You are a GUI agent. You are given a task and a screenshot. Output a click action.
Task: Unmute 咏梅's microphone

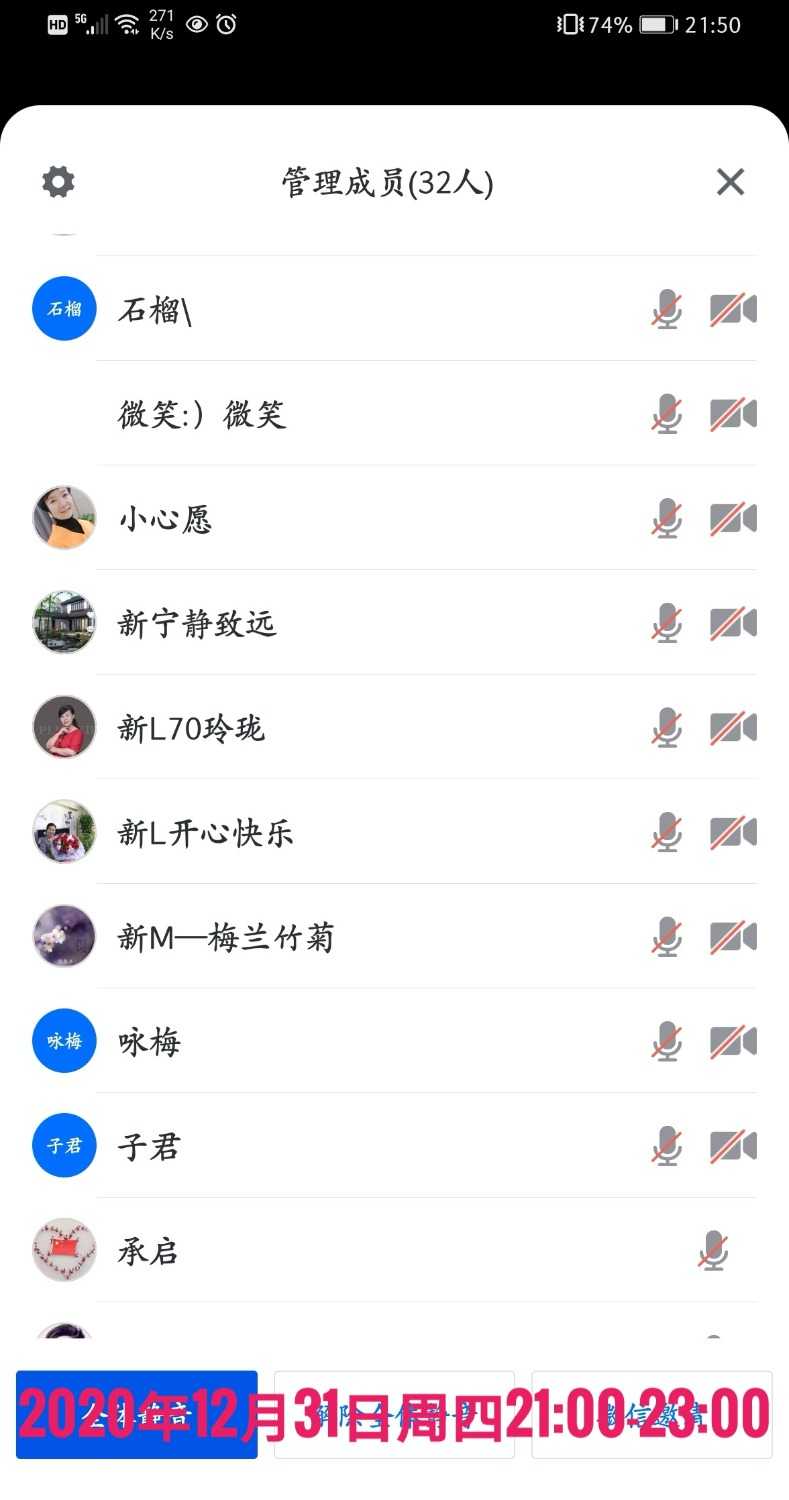click(x=666, y=1040)
